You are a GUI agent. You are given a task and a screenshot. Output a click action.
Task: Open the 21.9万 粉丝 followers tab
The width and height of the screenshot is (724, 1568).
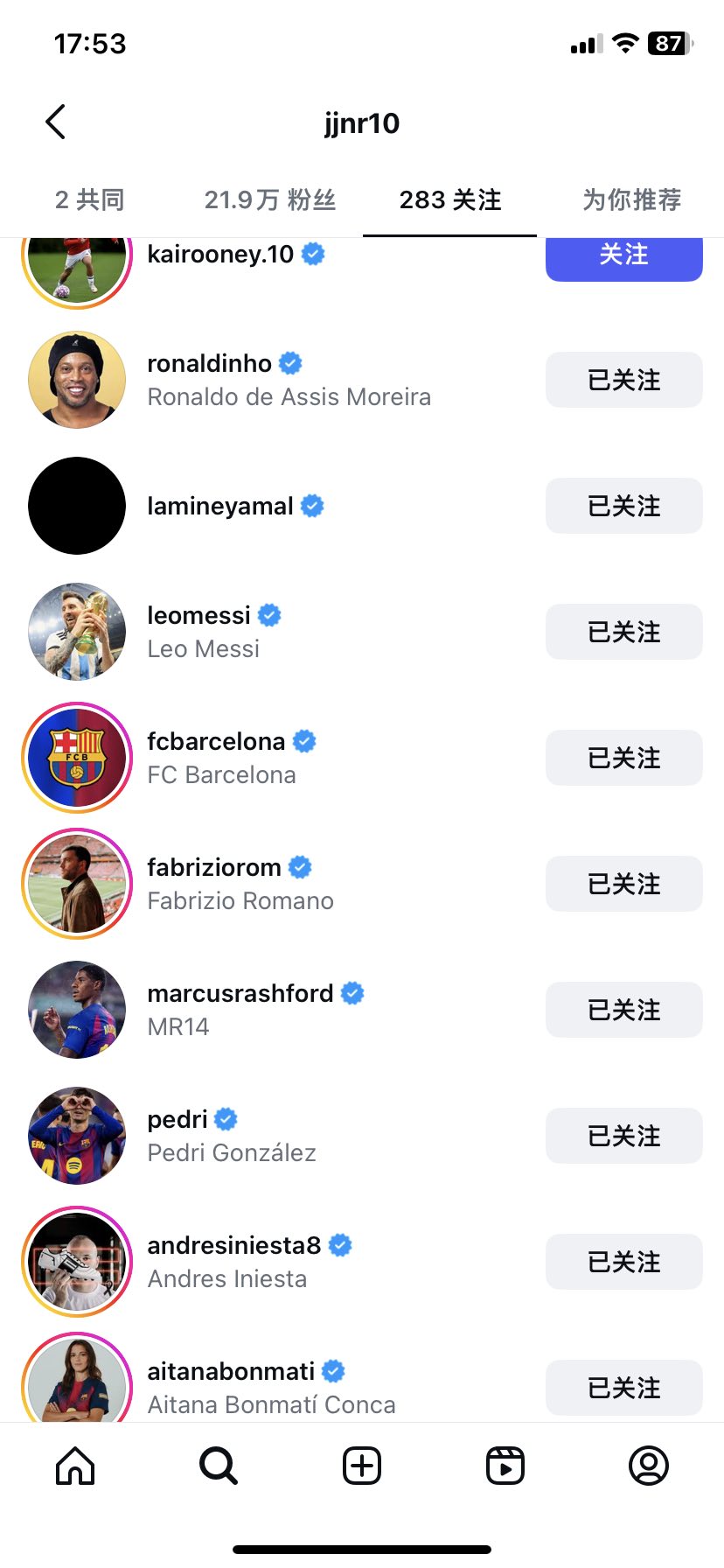[x=269, y=199]
